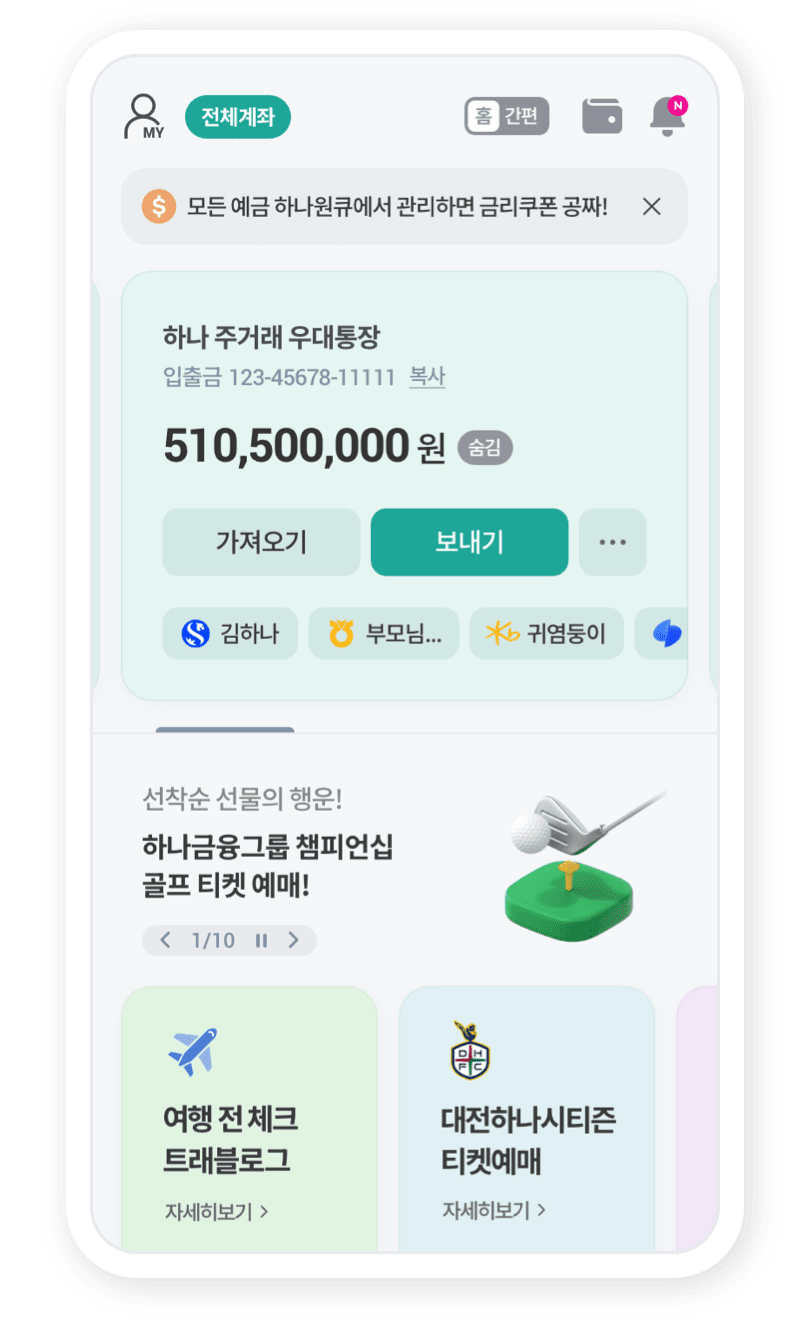Open the notifications bell
The image size is (810, 1320).
pos(668,116)
